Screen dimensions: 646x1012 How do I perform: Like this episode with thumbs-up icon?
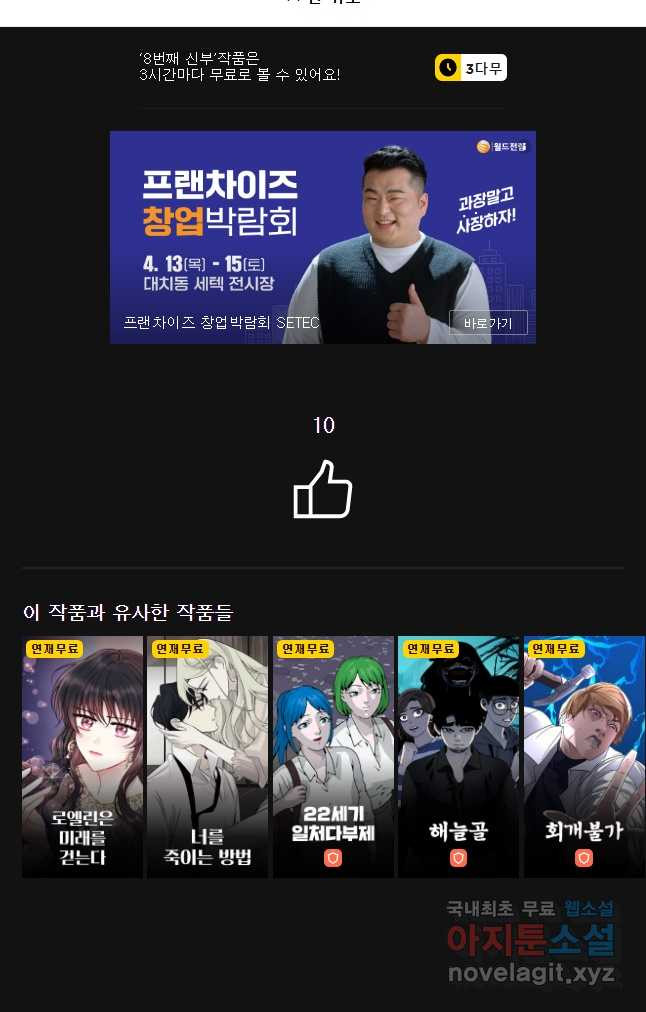pyautogui.click(x=322, y=489)
